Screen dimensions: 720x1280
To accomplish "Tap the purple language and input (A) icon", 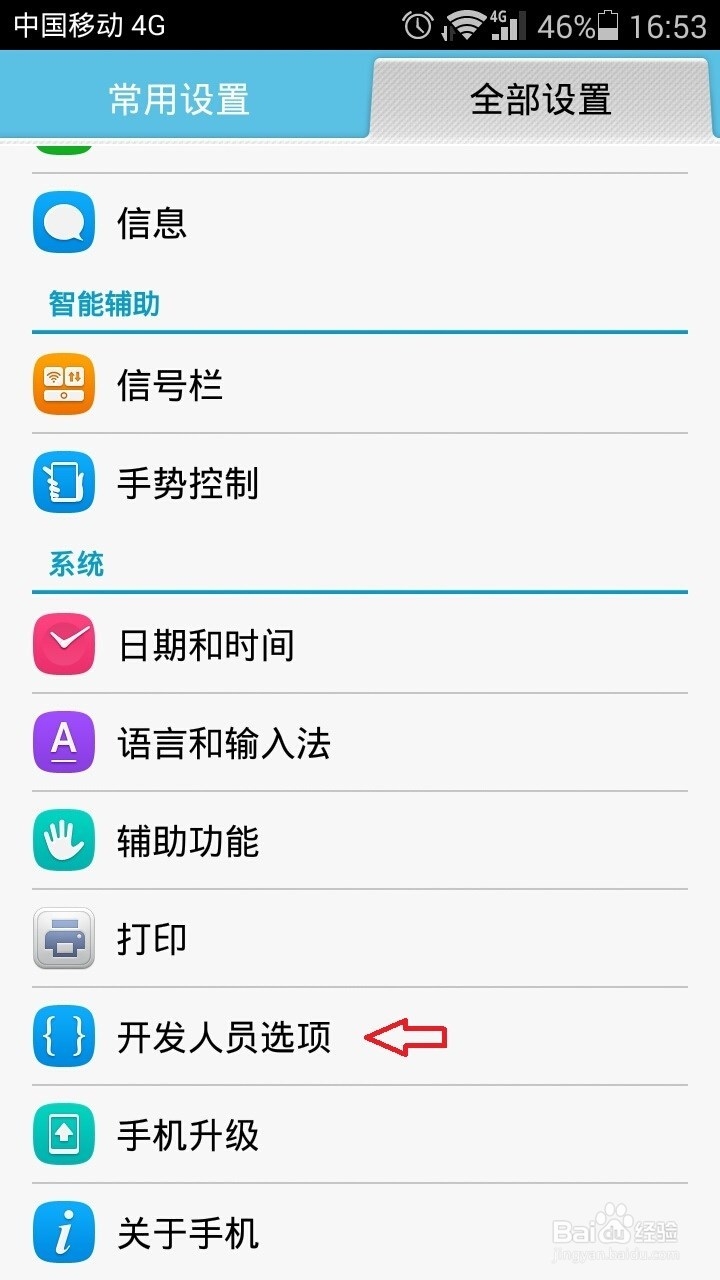I will (64, 742).
